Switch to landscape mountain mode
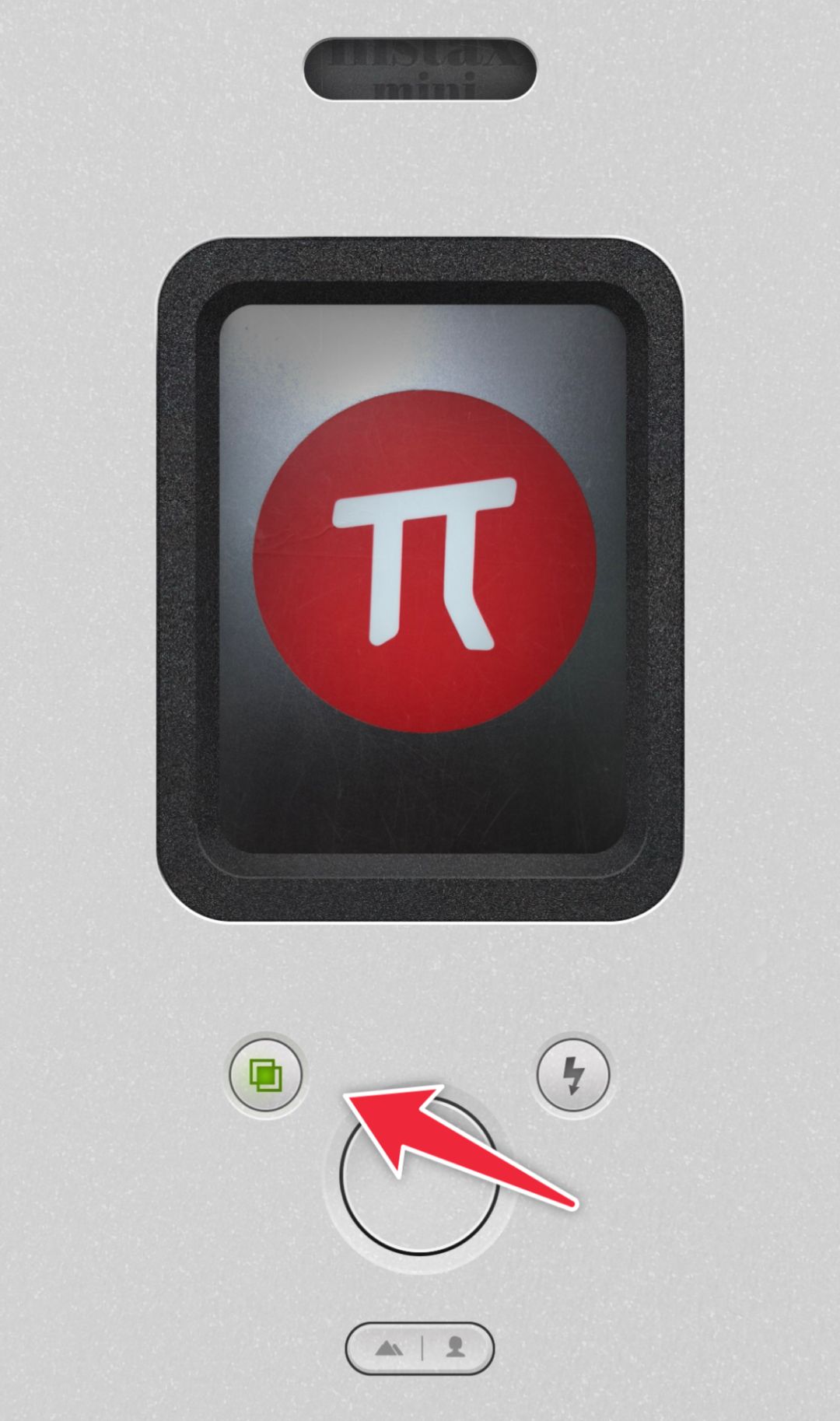Screen dimensions: 840x1421 click(x=388, y=1348)
